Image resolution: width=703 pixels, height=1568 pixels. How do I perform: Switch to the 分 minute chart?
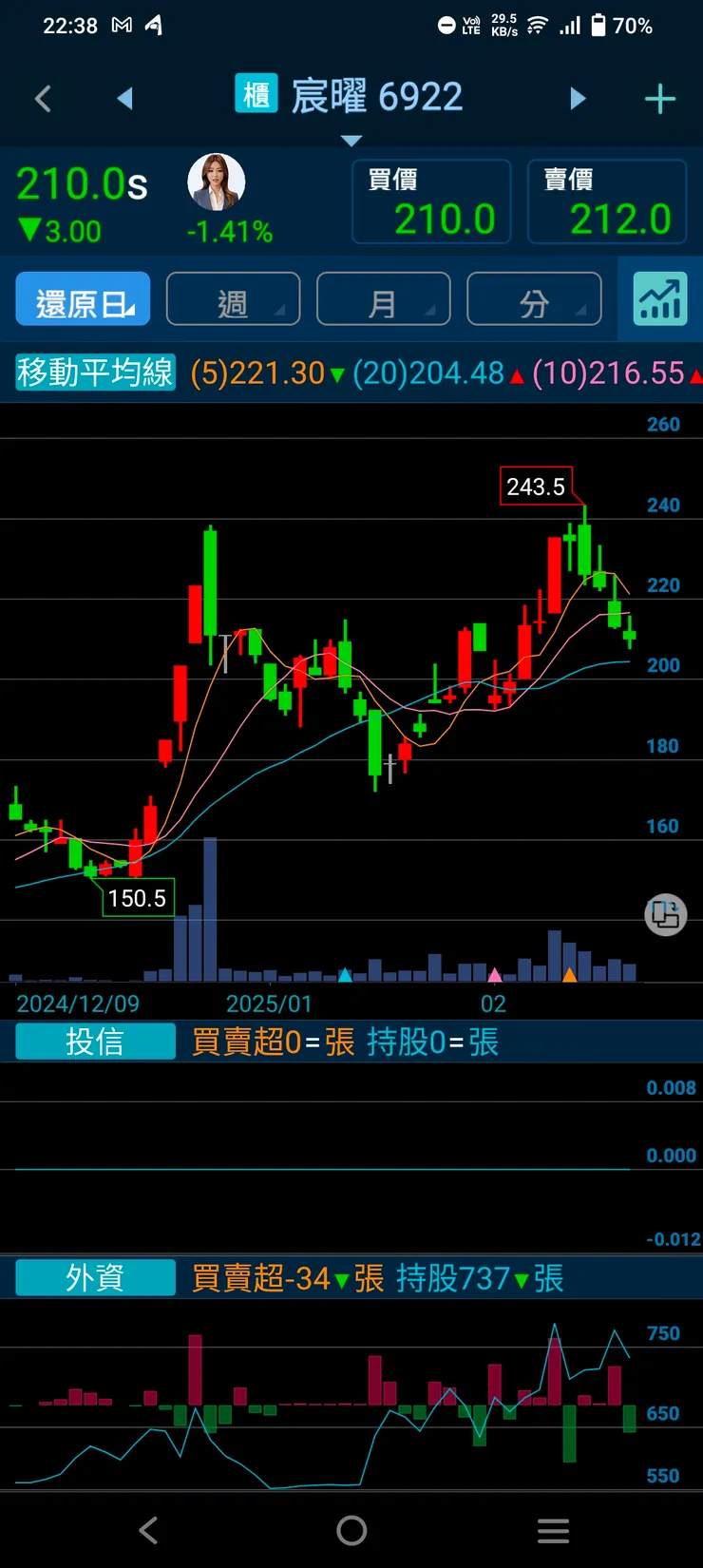coord(534,299)
